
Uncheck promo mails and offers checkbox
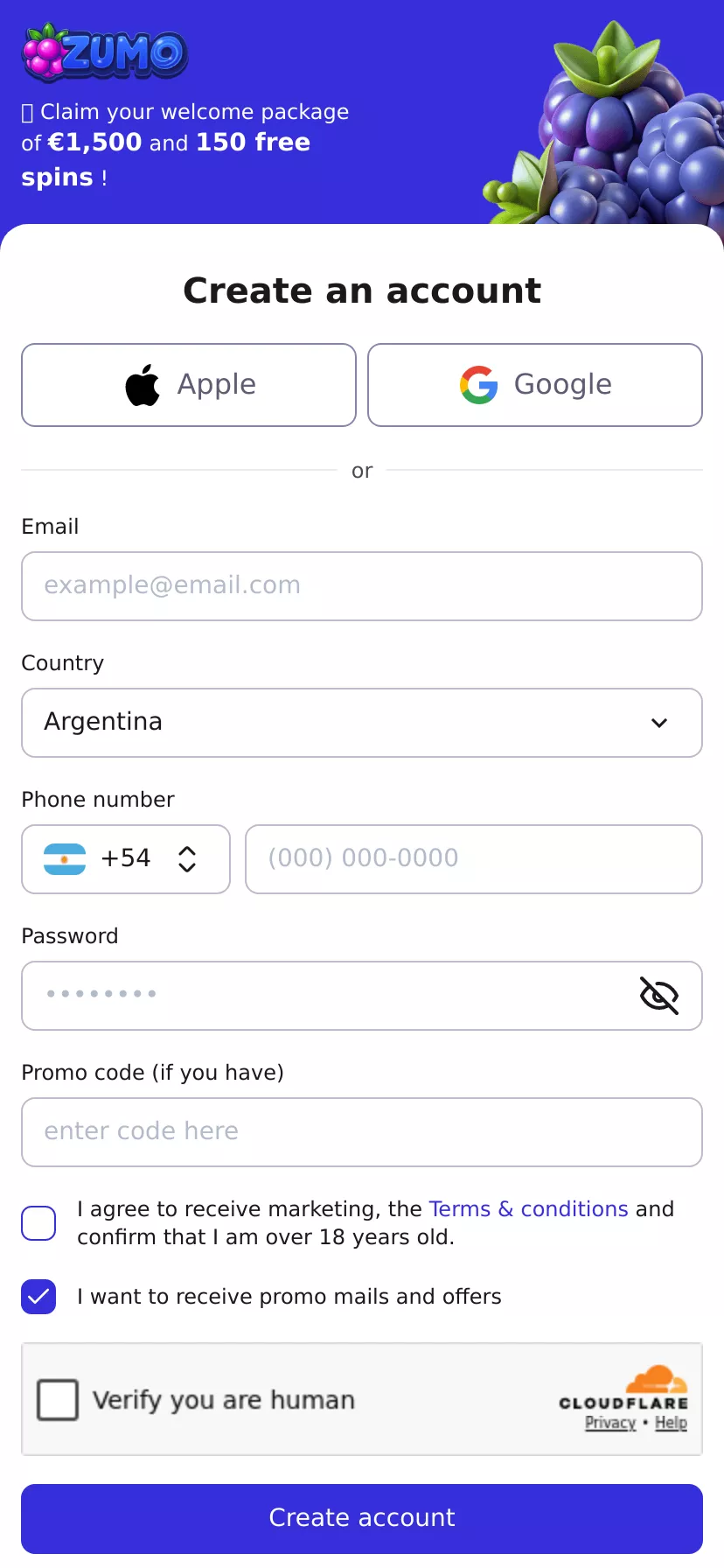click(x=38, y=1297)
